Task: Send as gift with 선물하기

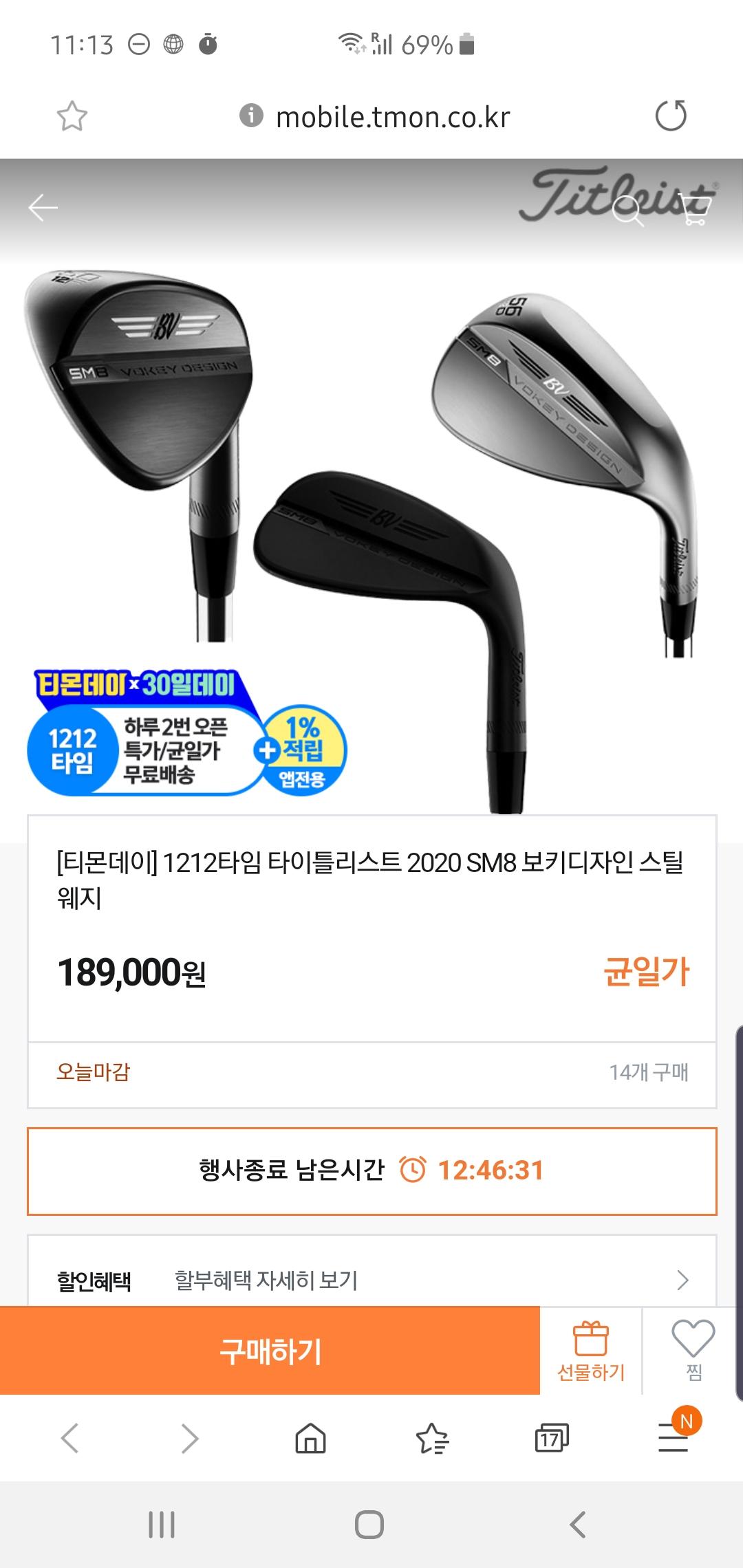Action: pos(591,1351)
